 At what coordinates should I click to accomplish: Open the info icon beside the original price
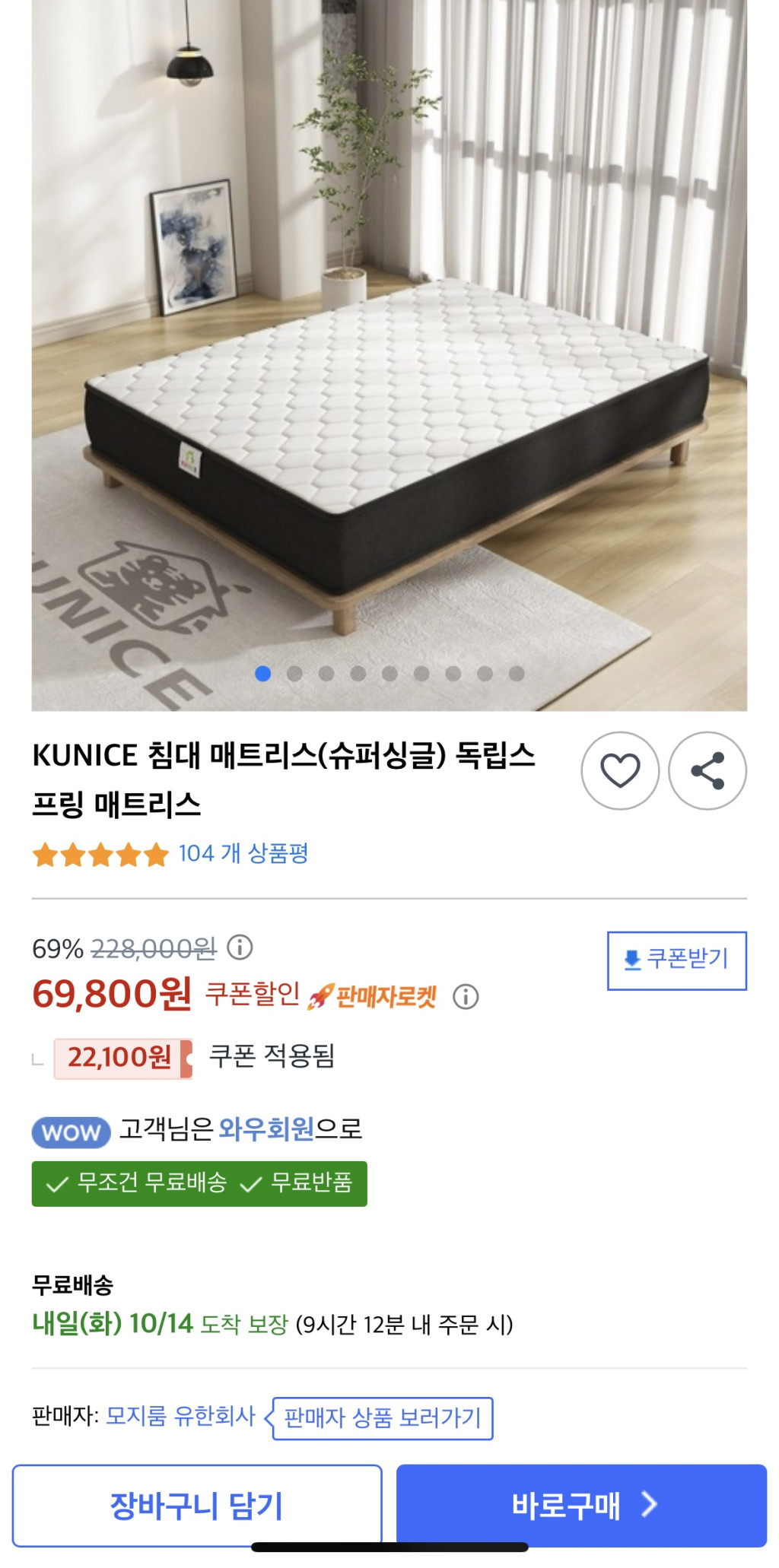[240, 947]
